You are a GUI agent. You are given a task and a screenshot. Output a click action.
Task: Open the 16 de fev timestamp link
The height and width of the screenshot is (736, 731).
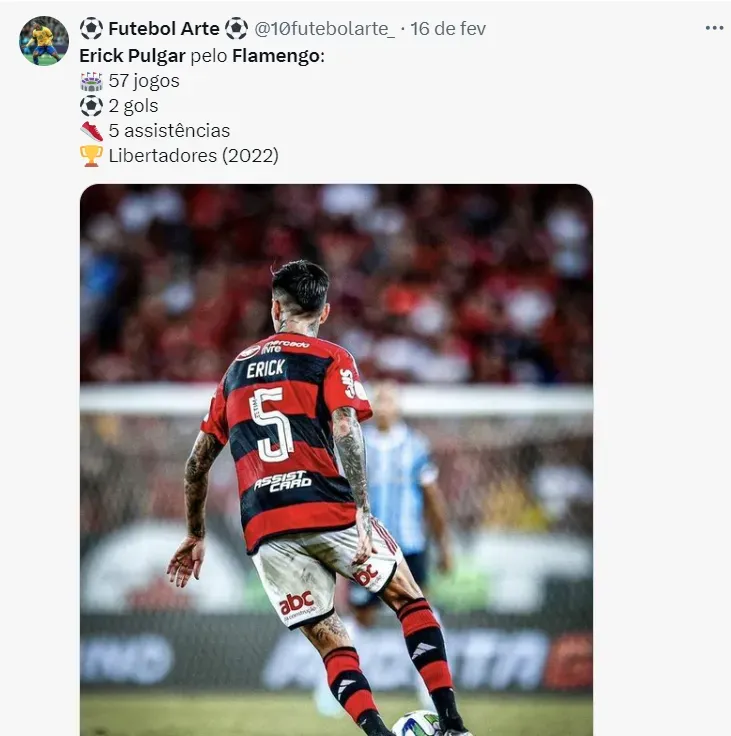pos(448,29)
